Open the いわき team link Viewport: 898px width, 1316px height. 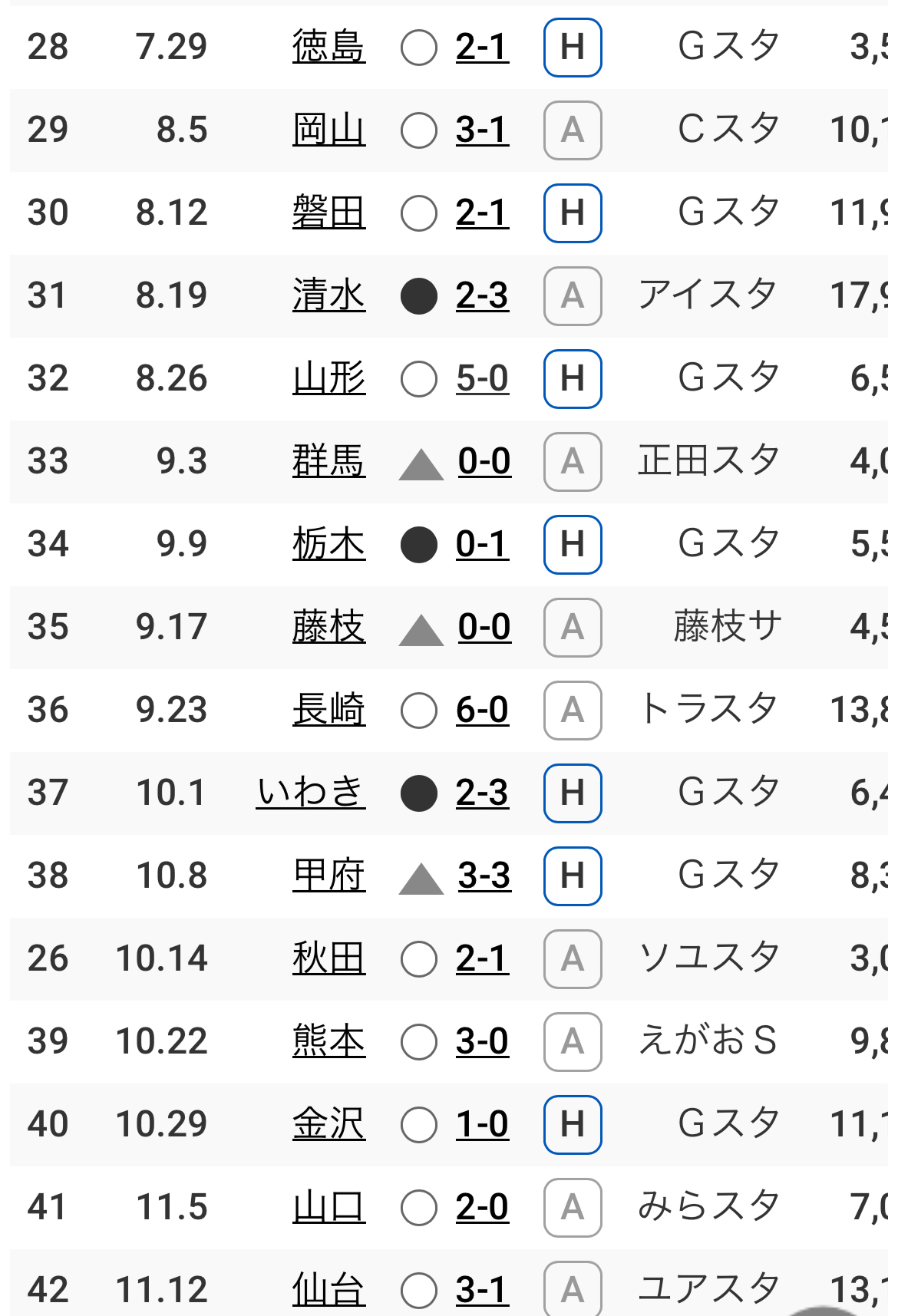(x=311, y=793)
